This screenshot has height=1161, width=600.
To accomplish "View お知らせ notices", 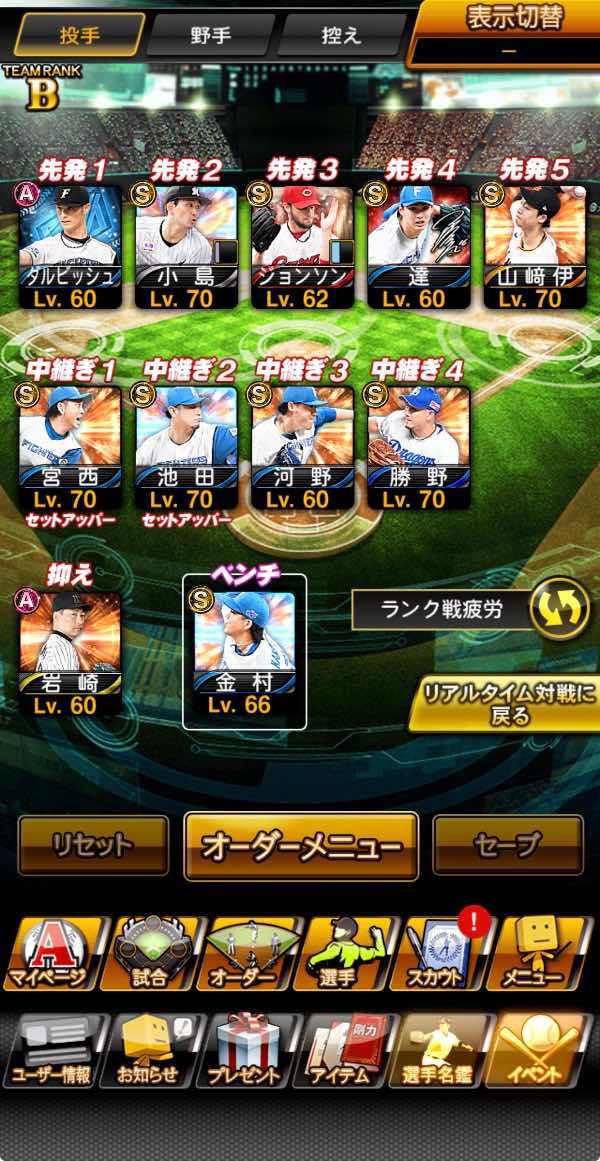I will pos(148,1050).
